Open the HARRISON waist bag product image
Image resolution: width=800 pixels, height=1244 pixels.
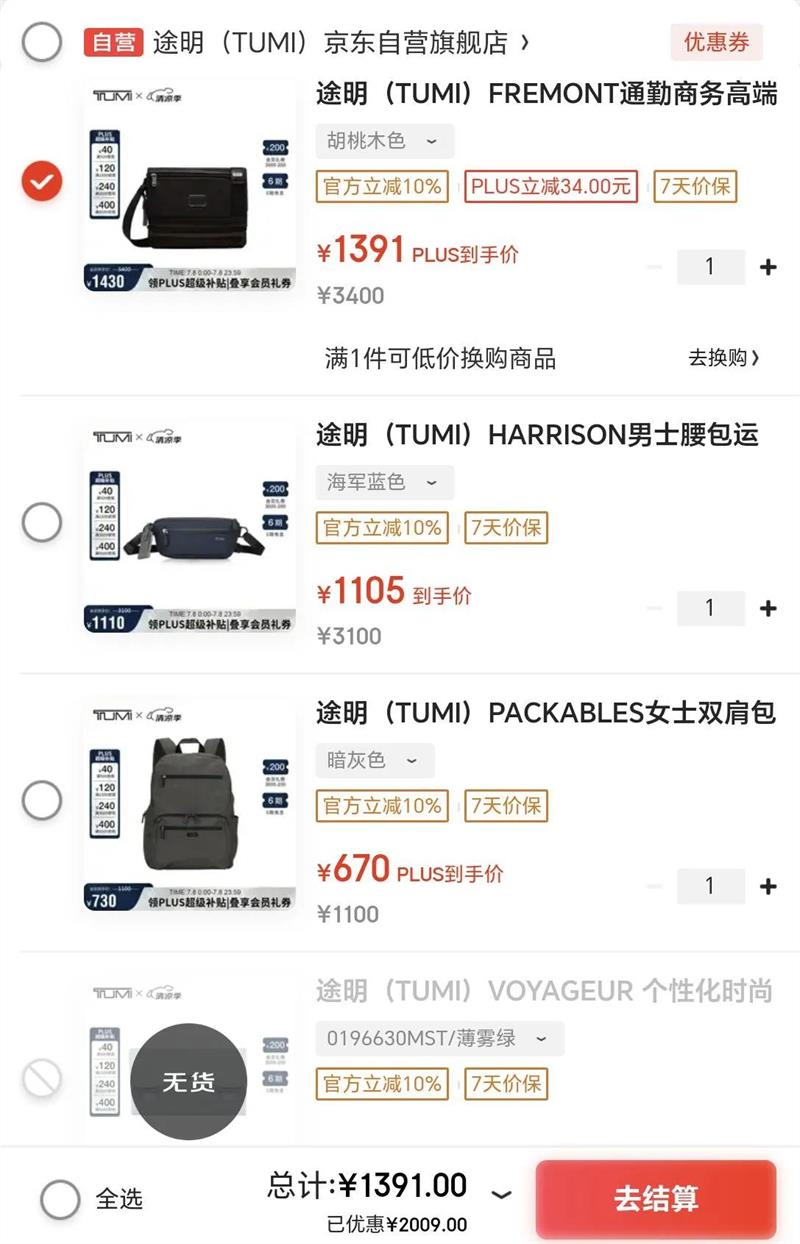click(190, 527)
